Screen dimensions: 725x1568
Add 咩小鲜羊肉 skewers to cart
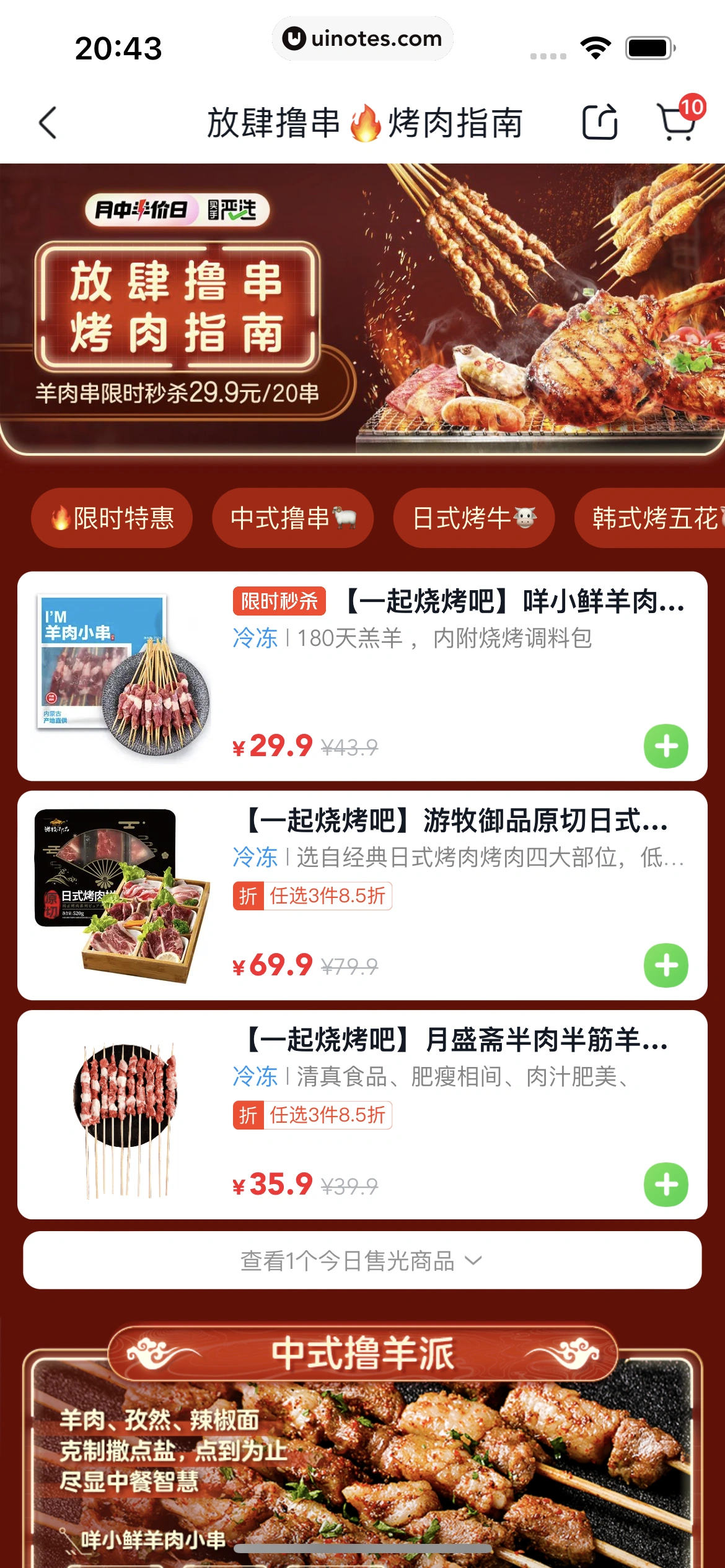pyautogui.click(x=666, y=746)
